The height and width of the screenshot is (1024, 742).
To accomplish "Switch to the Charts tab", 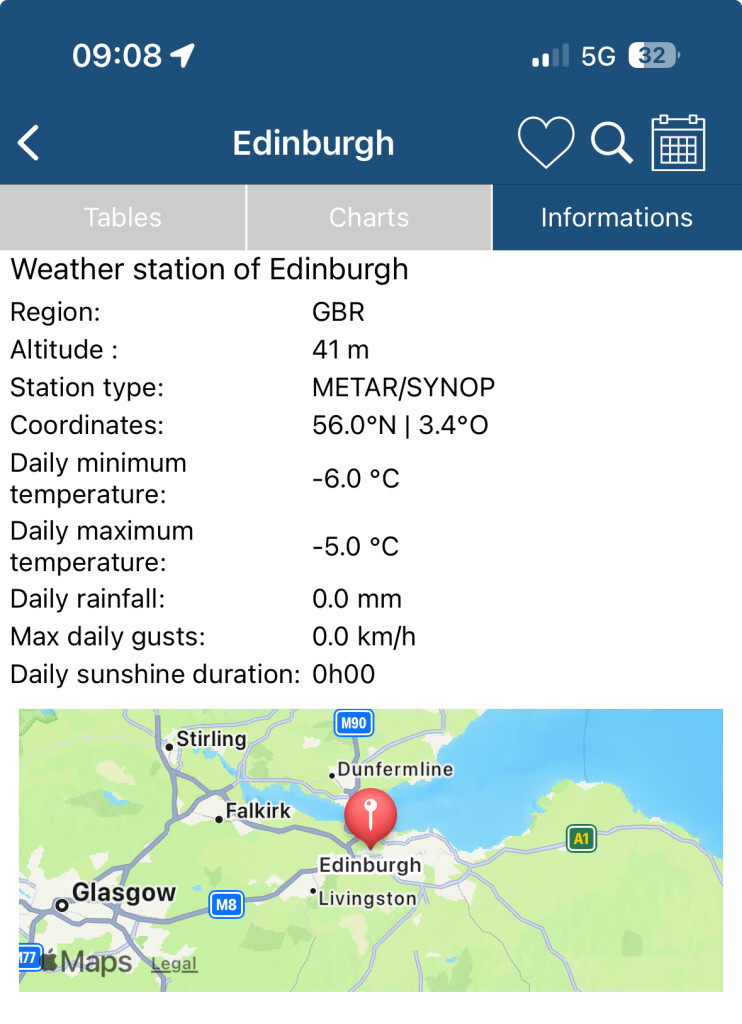I will [x=369, y=217].
